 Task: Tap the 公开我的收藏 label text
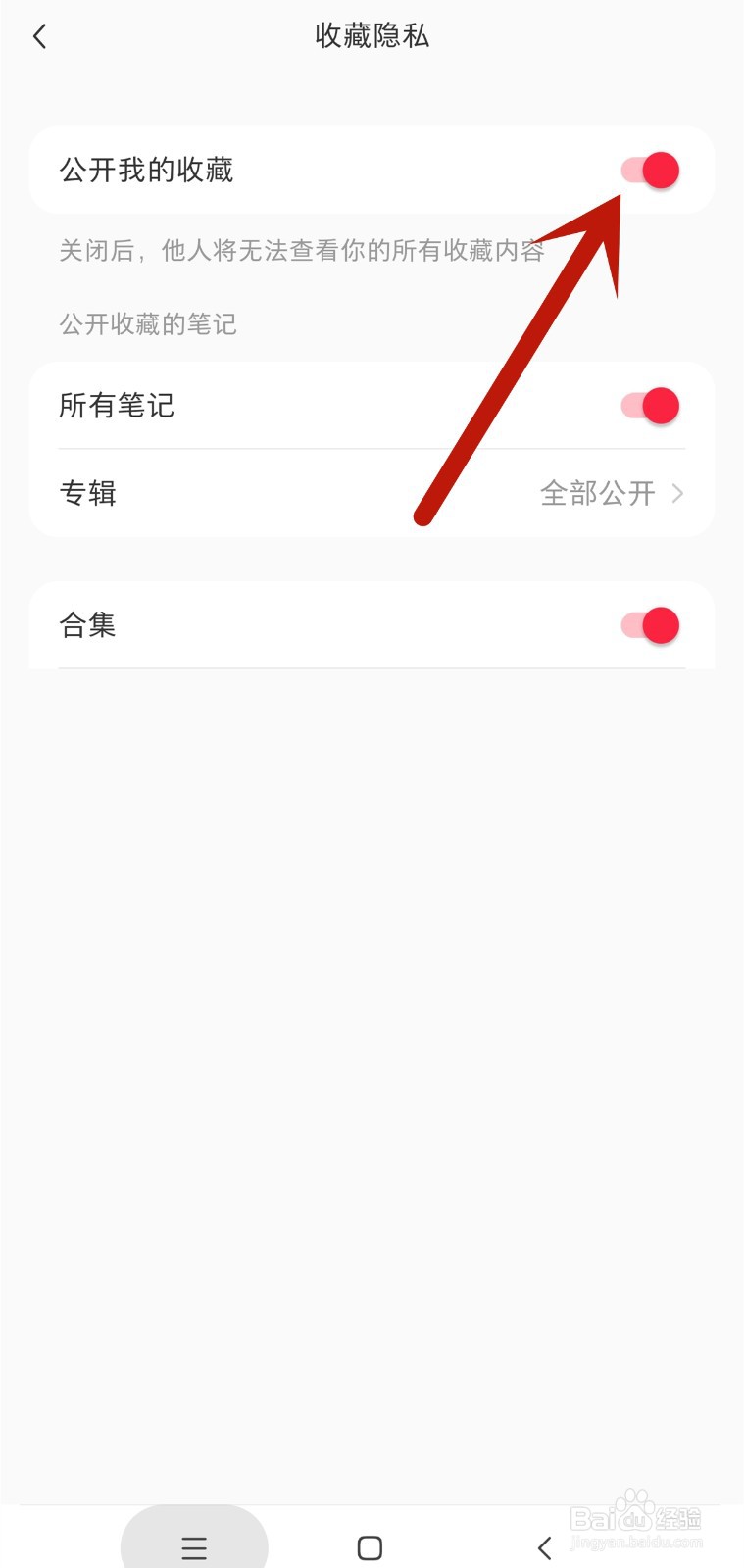147,170
